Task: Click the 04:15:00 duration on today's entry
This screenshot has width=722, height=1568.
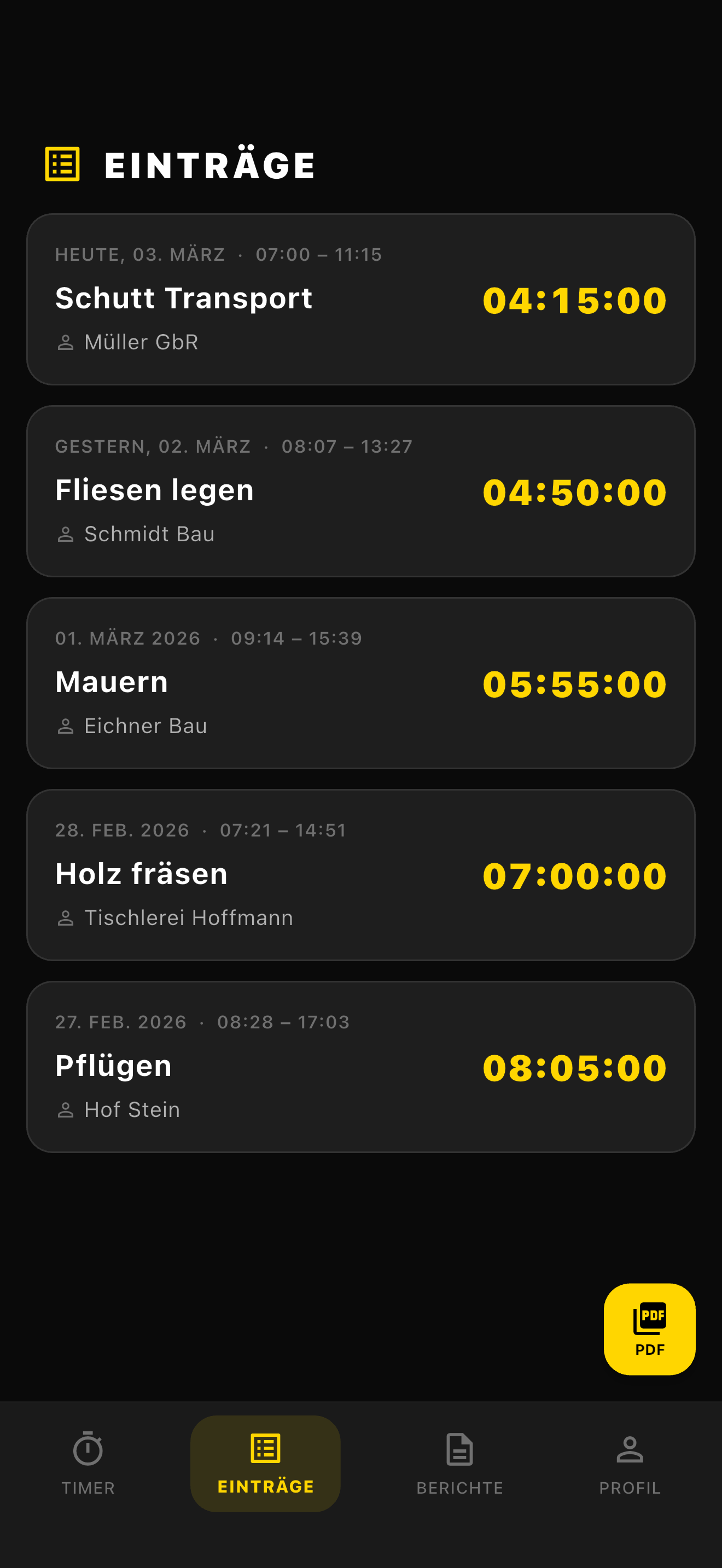Action: 576,299
